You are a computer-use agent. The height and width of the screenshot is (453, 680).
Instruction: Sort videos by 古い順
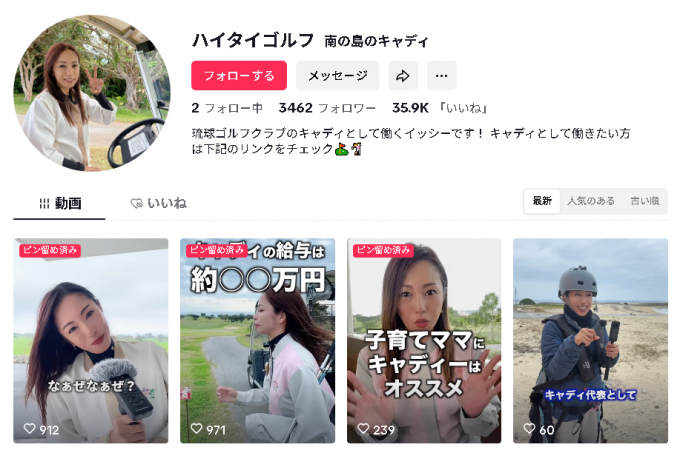(x=644, y=201)
